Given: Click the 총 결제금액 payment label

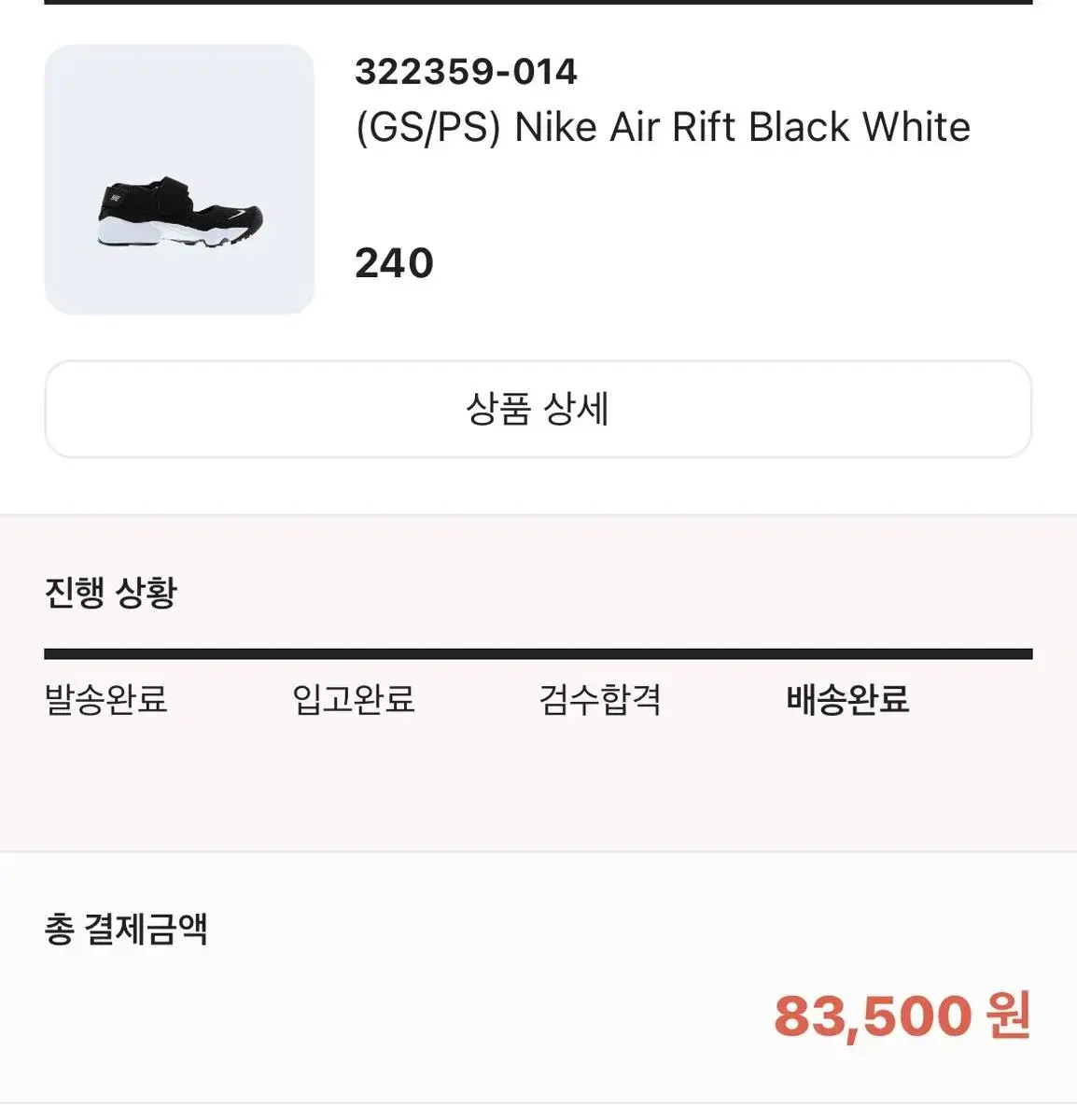Looking at the screenshot, I should 127,929.
